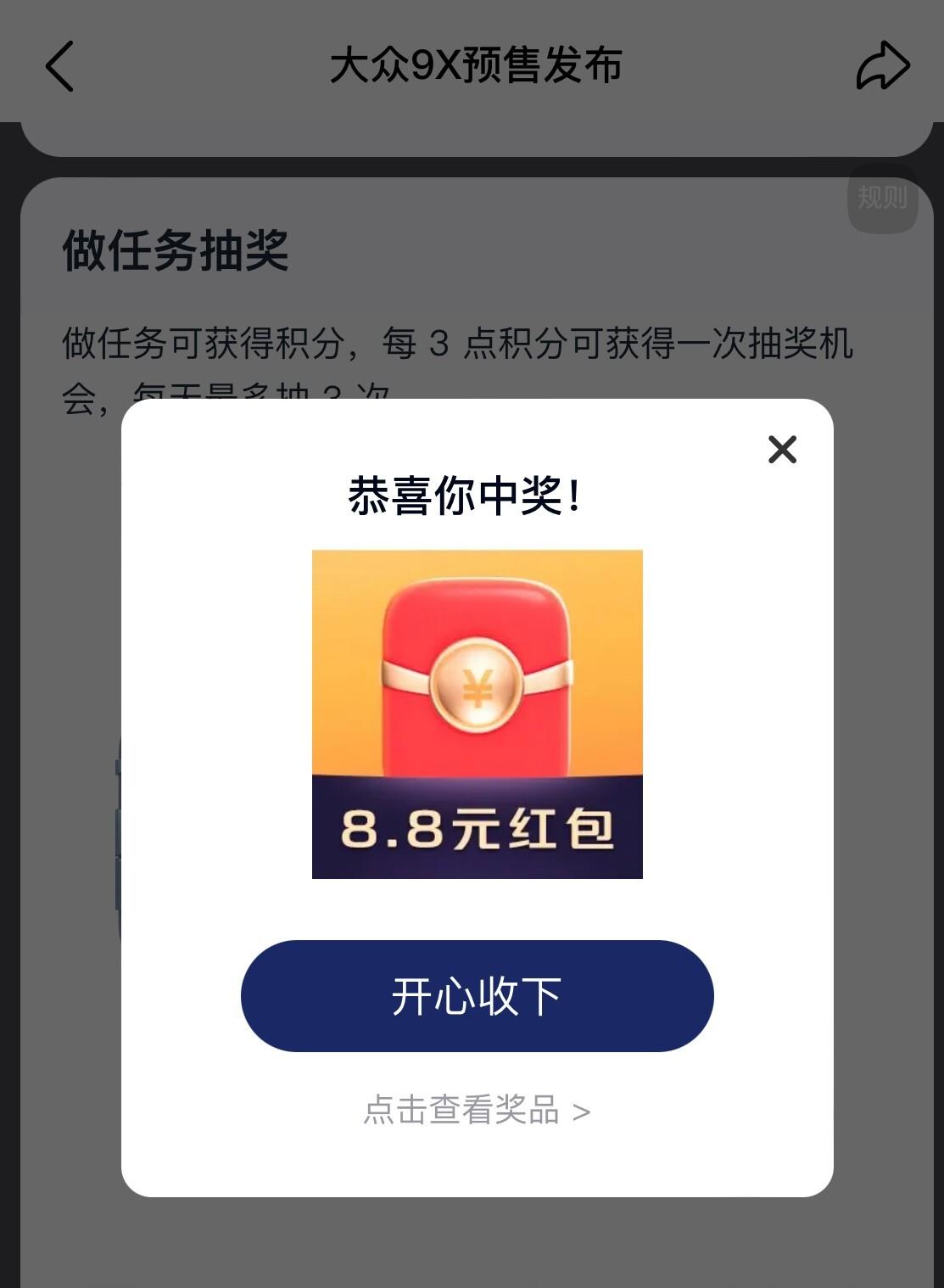
Task: Tap the 开心收下 button
Action: point(477,995)
